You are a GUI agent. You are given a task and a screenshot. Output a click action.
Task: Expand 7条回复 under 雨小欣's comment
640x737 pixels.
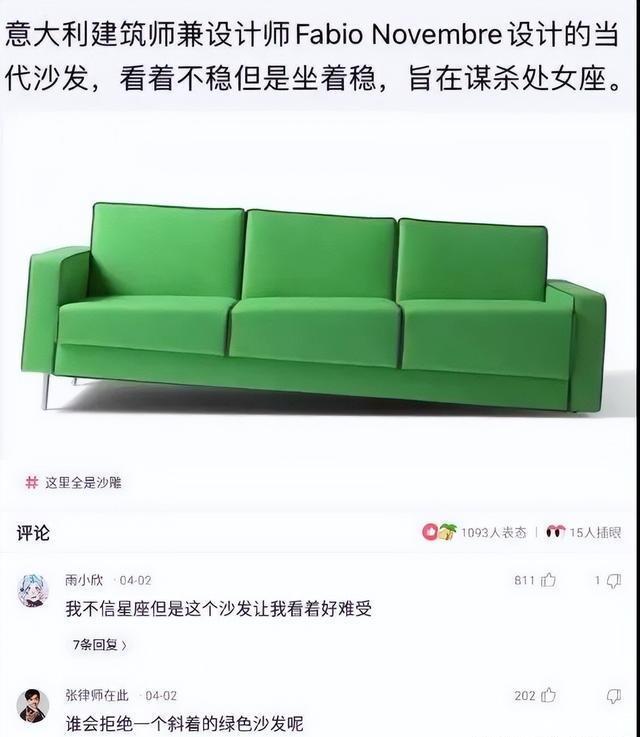[98, 645]
